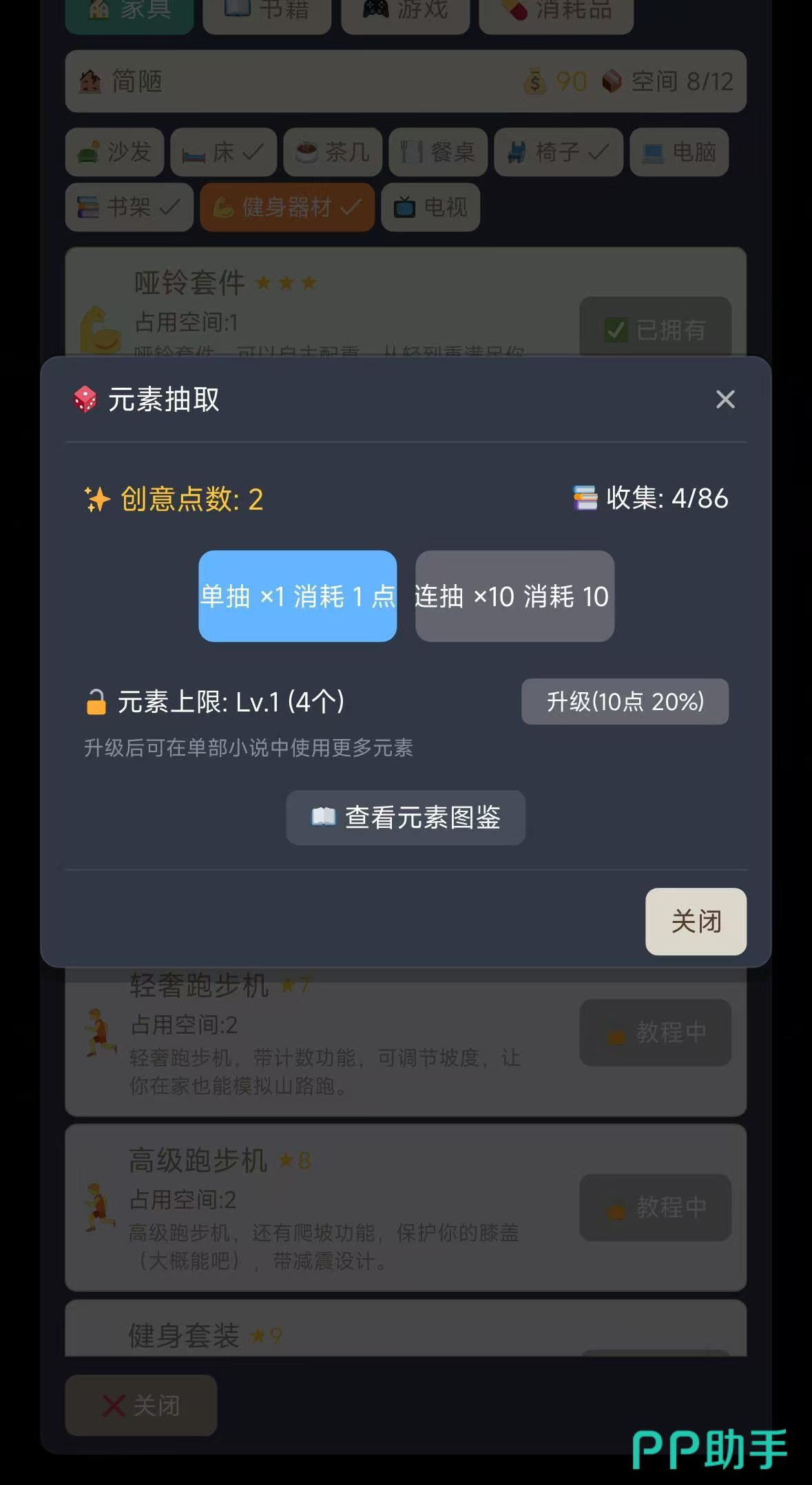
Task: Tap the 关闭 button in the dialog
Action: 696,921
